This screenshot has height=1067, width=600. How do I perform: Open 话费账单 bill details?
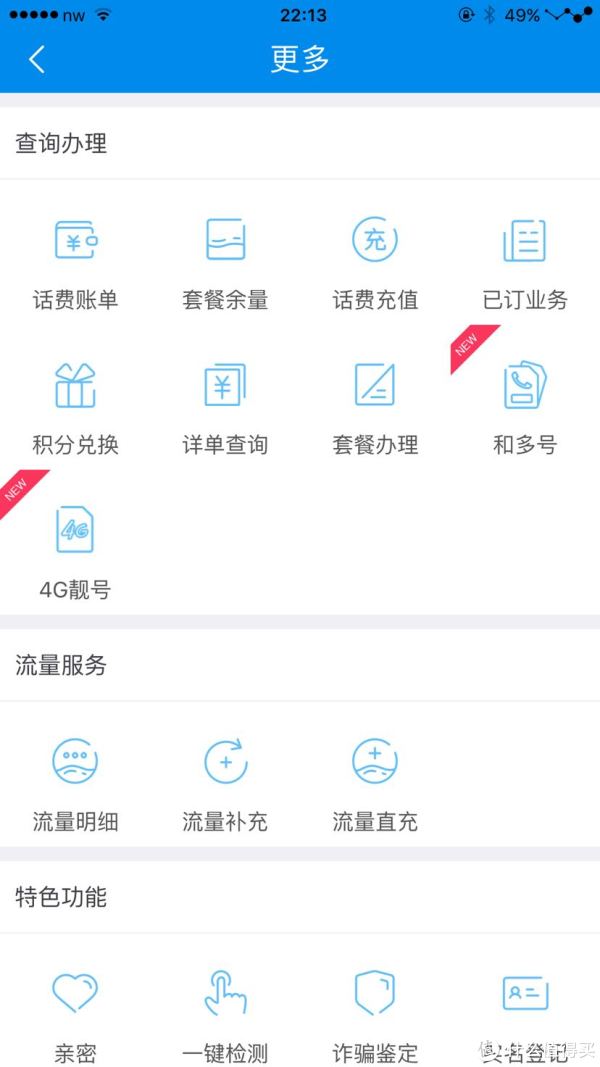coord(75,264)
